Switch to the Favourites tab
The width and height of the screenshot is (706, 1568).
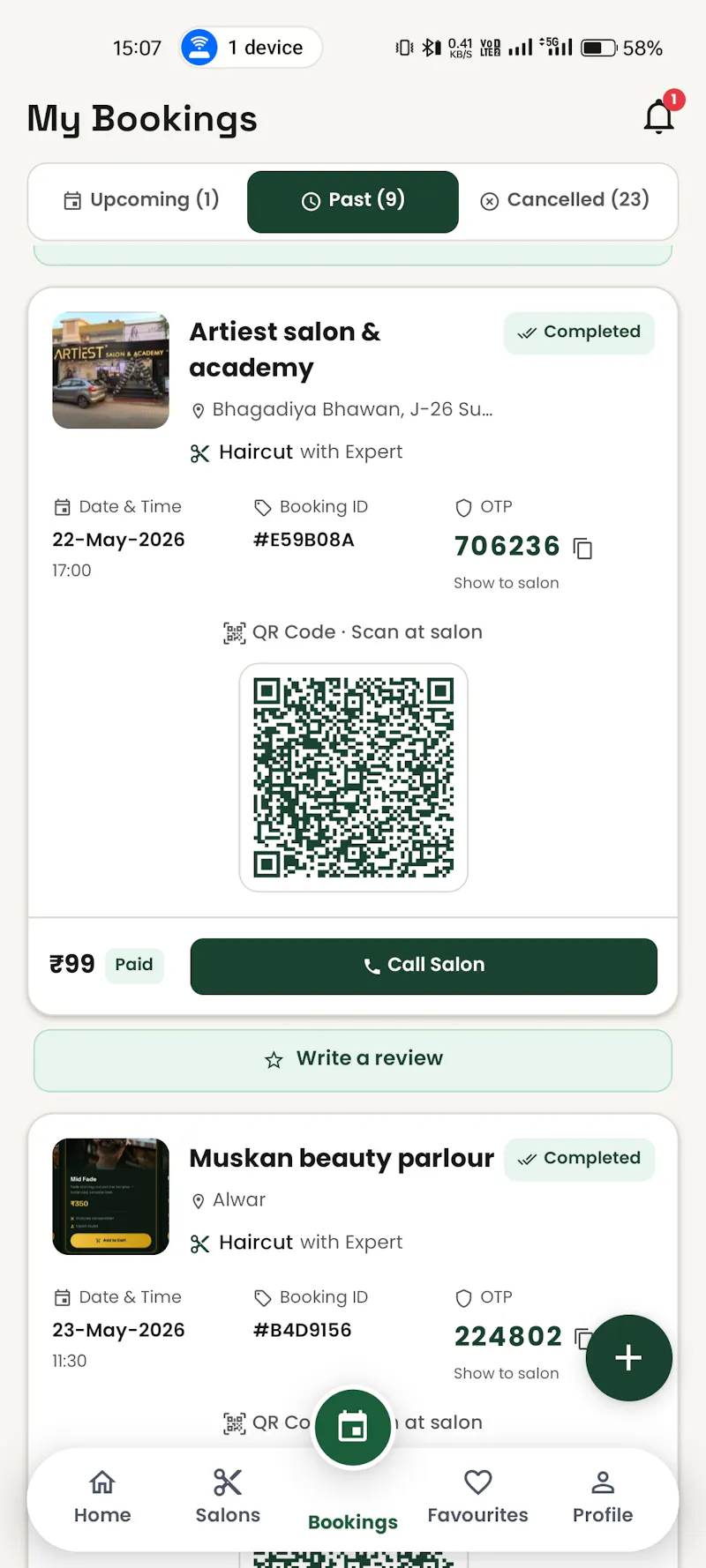pyautogui.click(x=477, y=1497)
